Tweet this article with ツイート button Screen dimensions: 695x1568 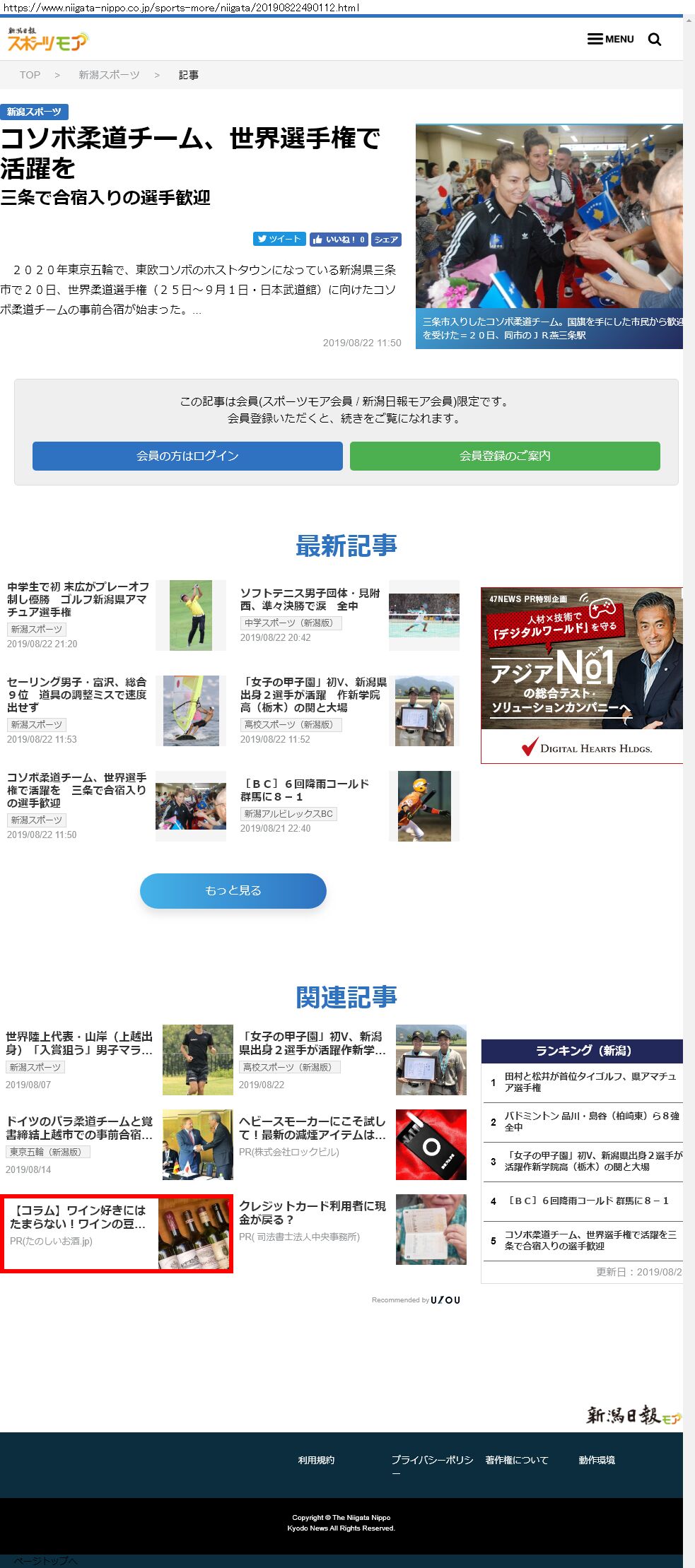[x=279, y=240]
